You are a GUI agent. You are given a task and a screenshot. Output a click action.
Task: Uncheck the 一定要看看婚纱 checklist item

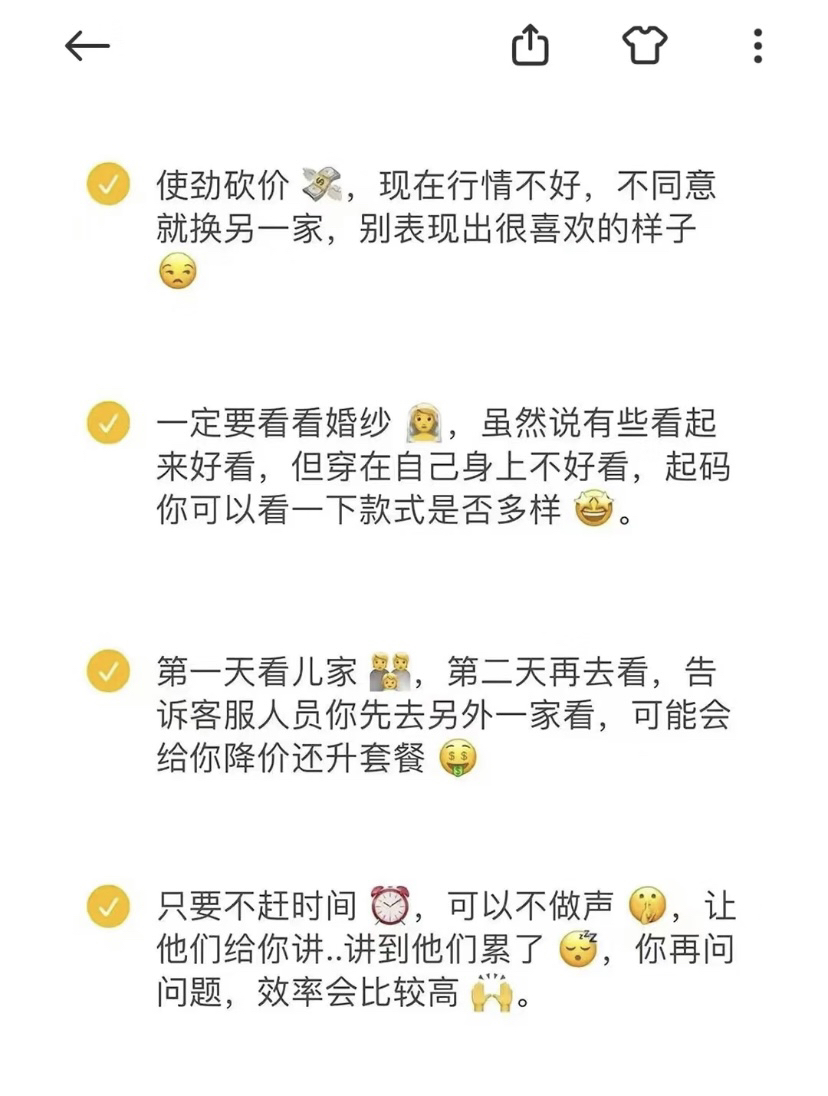pos(108,422)
